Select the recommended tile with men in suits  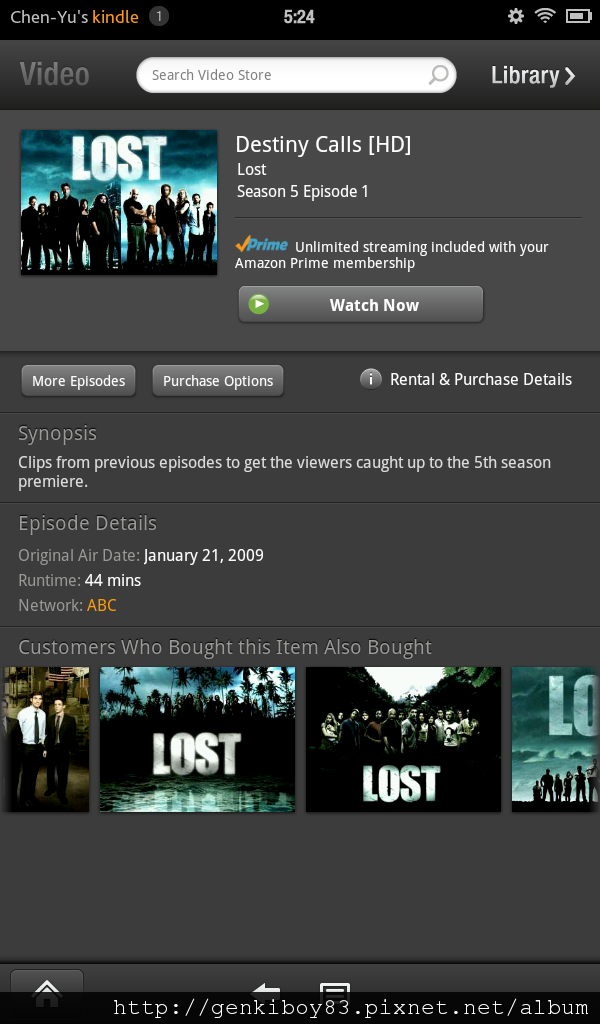45,739
